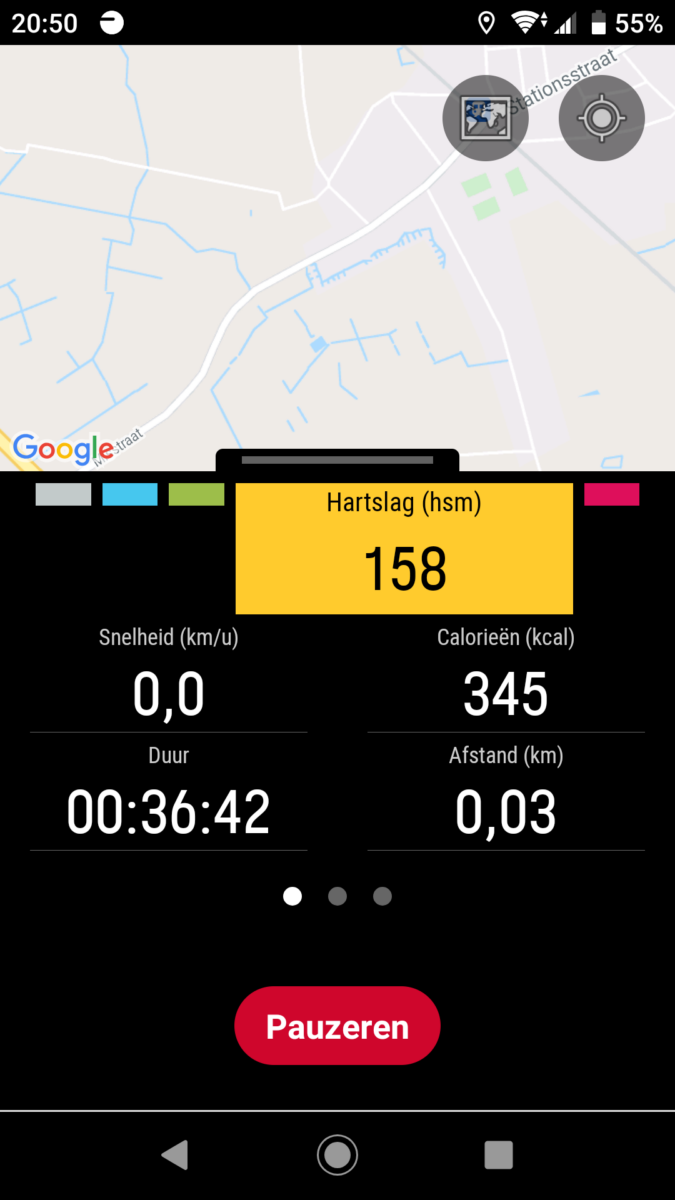
Task: Open the recent apps overview
Action: (498, 1155)
